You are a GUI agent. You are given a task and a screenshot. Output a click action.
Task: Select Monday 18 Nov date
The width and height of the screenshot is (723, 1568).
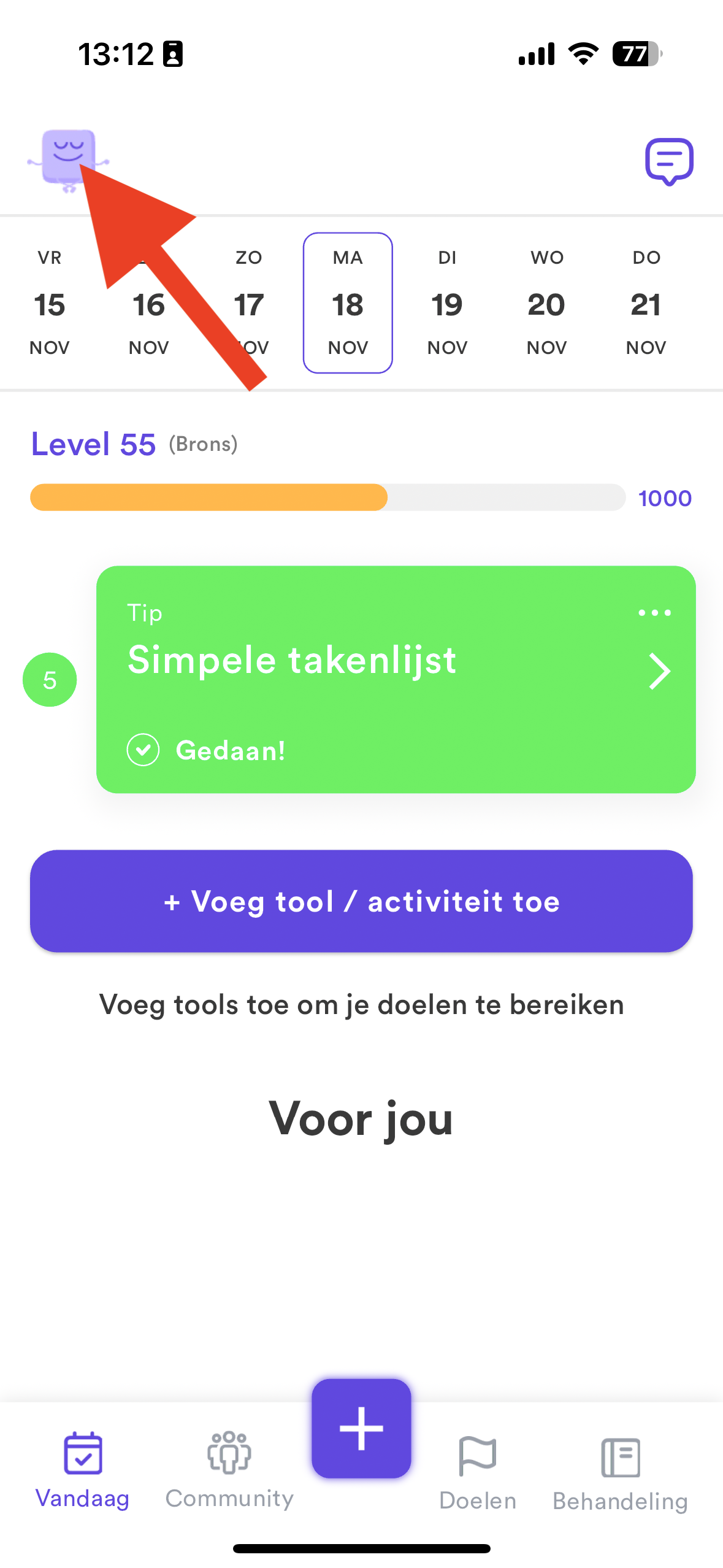[x=348, y=303]
